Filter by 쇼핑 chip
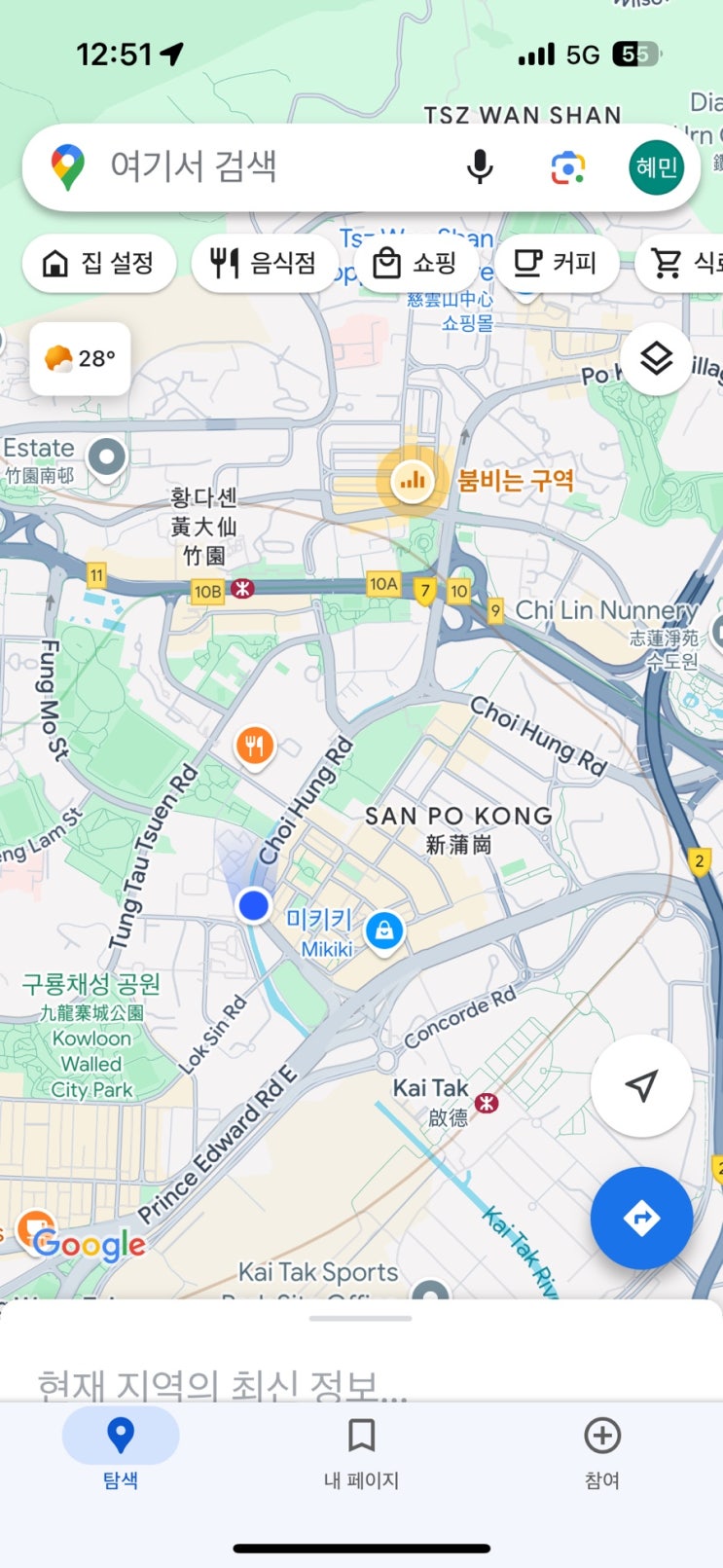This screenshot has height=1568, width=723. point(416,263)
